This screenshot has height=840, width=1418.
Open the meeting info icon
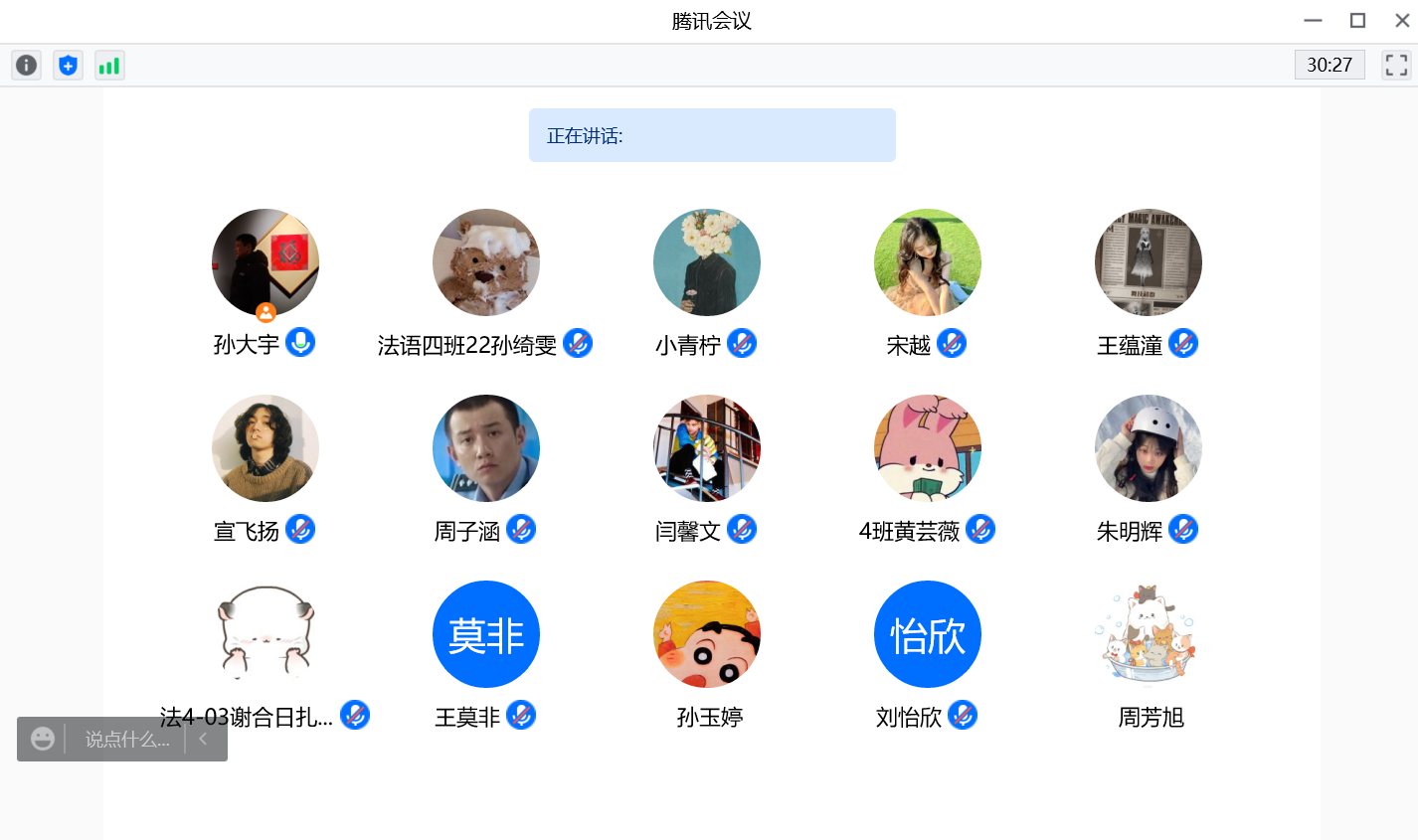(27, 66)
